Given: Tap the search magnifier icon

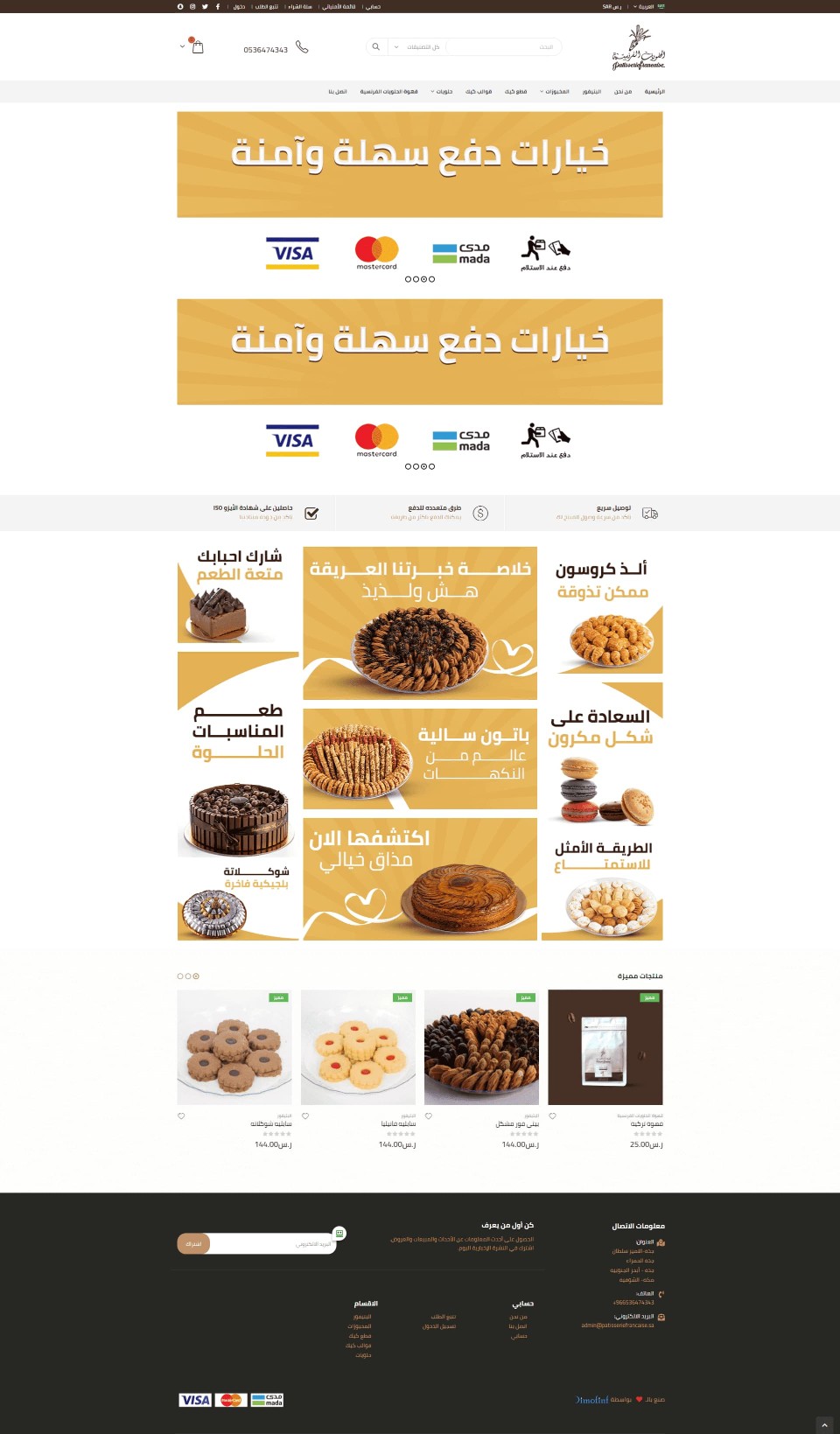Looking at the screenshot, I should point(376,47).
